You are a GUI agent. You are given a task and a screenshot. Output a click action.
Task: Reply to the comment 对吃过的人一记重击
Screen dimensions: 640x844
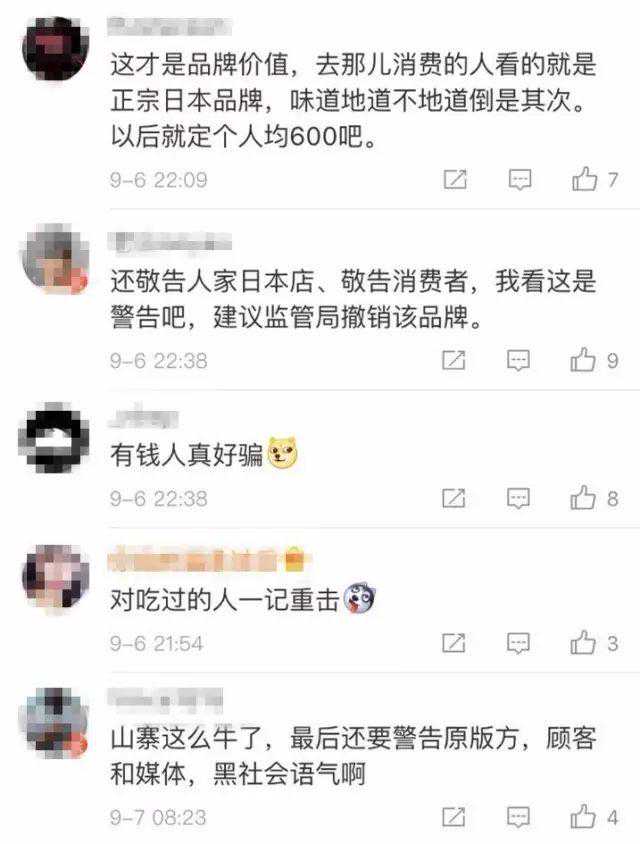coord(518,643)
